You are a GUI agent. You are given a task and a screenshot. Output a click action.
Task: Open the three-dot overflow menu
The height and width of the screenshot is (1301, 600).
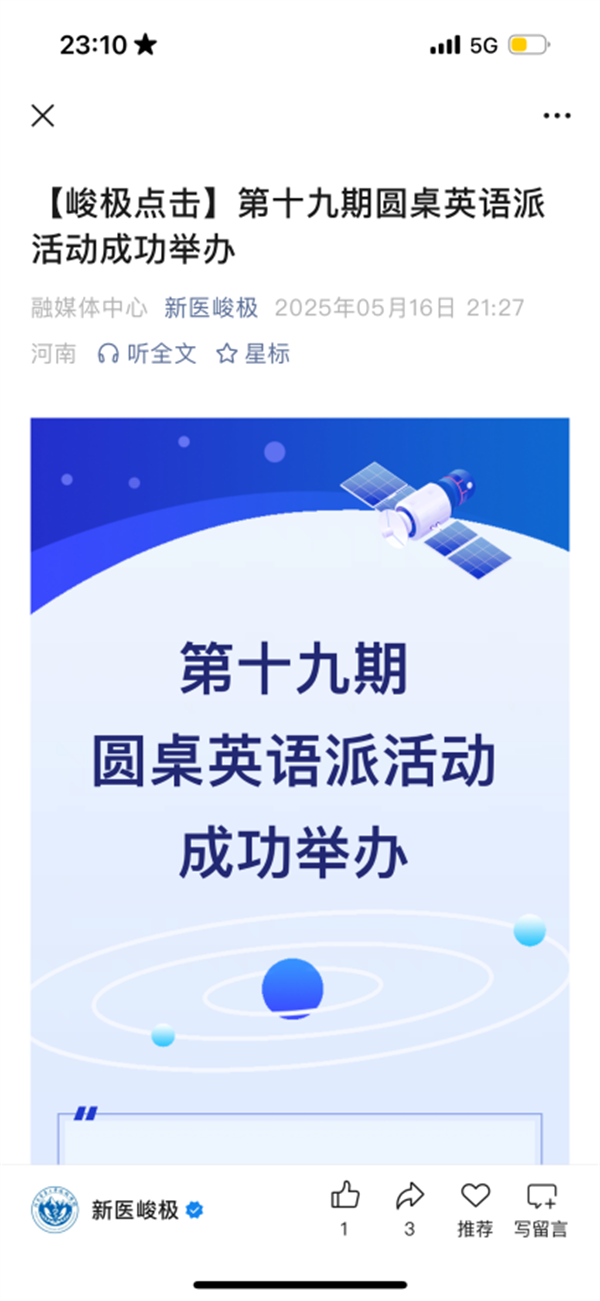(x=557, y=116)
